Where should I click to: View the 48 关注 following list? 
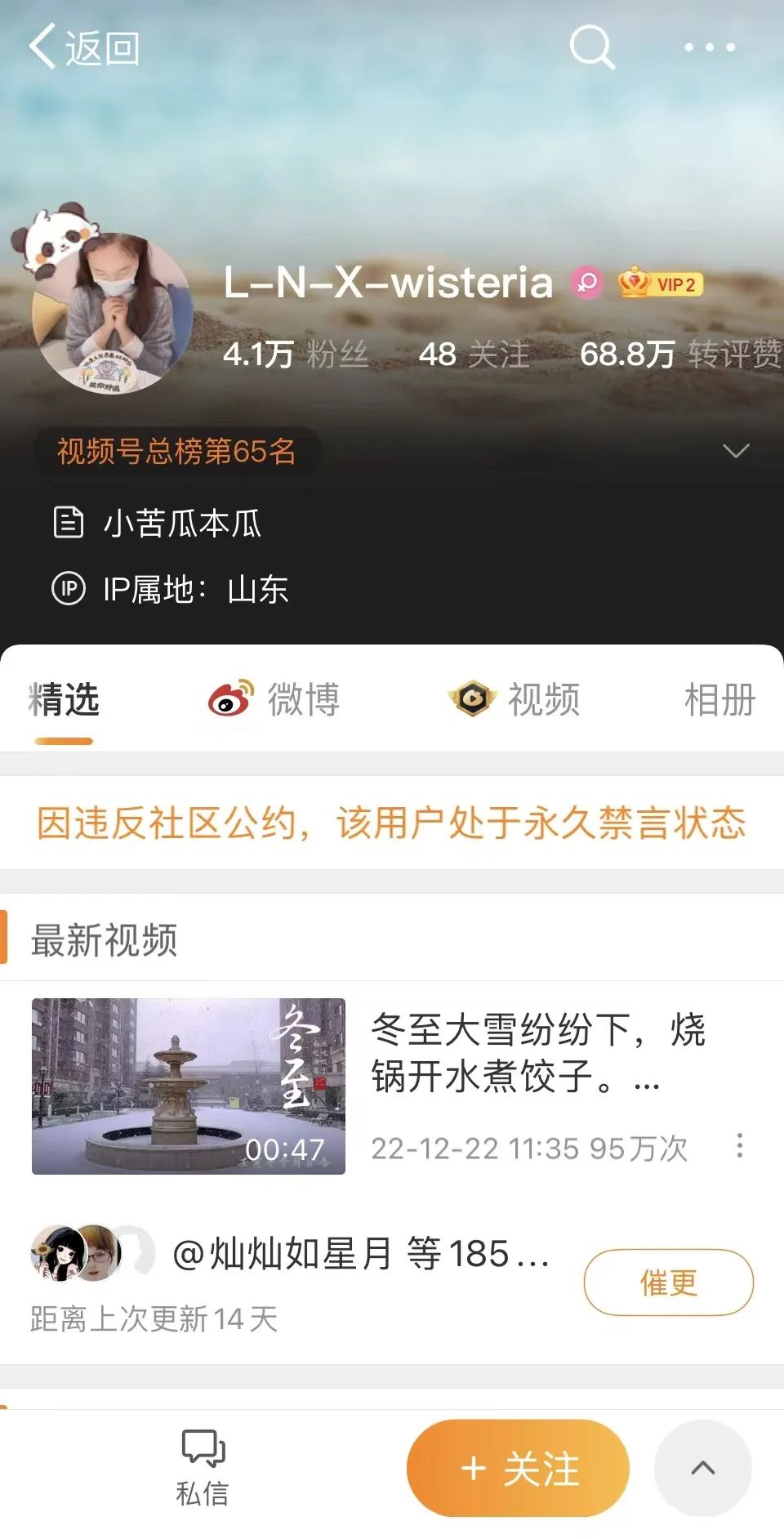click(x=474, y=355)
